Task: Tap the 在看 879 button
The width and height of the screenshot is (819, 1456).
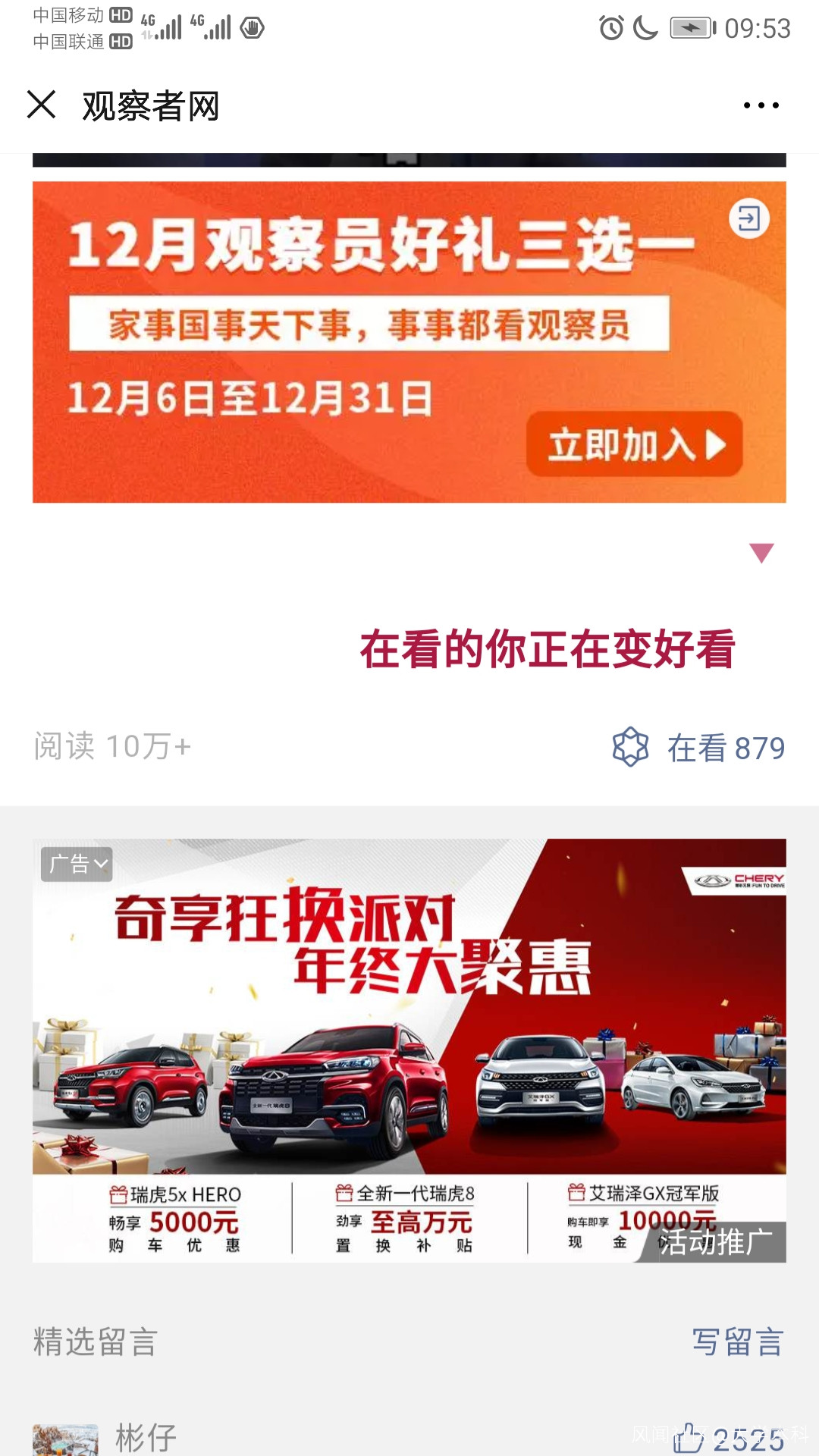Action: 698,748
